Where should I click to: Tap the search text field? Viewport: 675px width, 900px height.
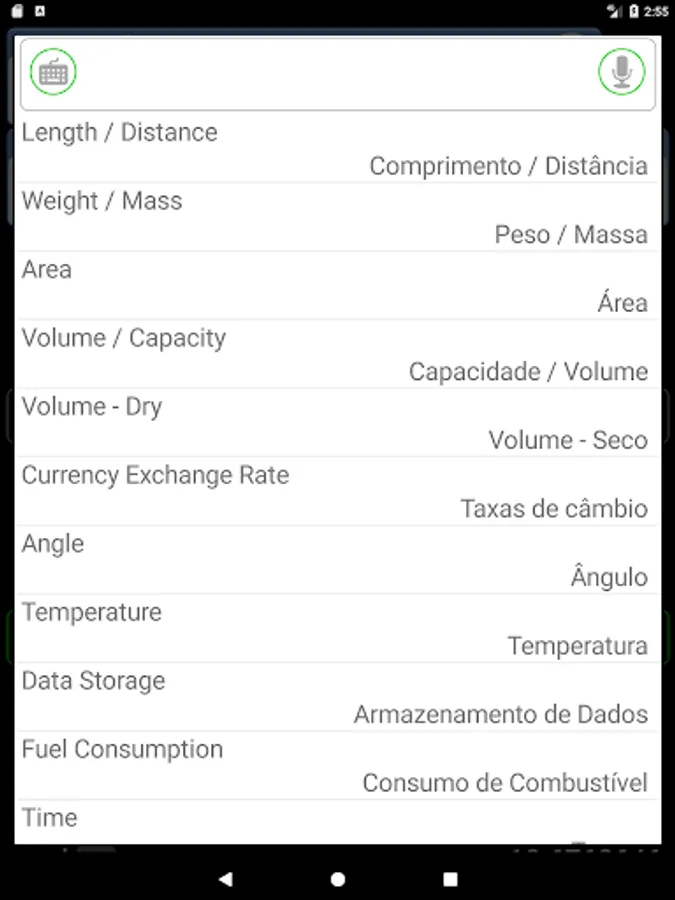click(337, 73)
